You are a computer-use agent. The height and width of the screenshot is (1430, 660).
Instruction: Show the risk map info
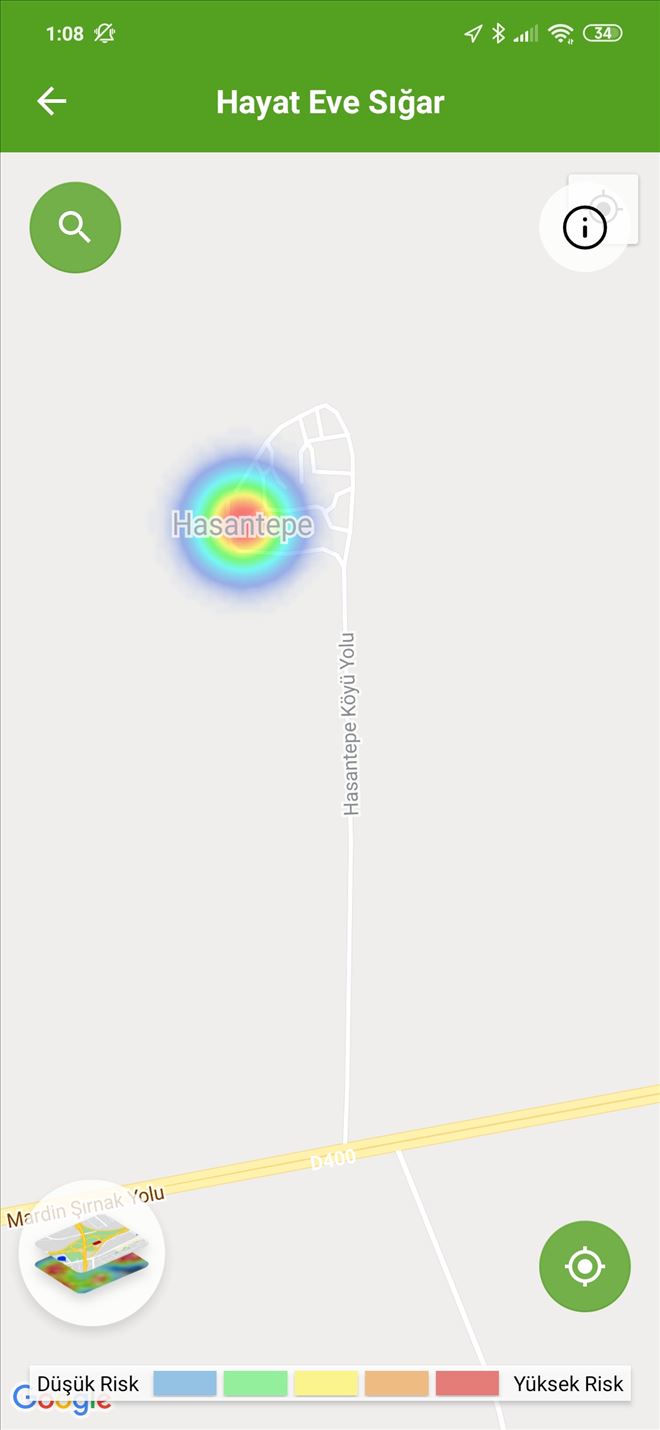(585, 228)
